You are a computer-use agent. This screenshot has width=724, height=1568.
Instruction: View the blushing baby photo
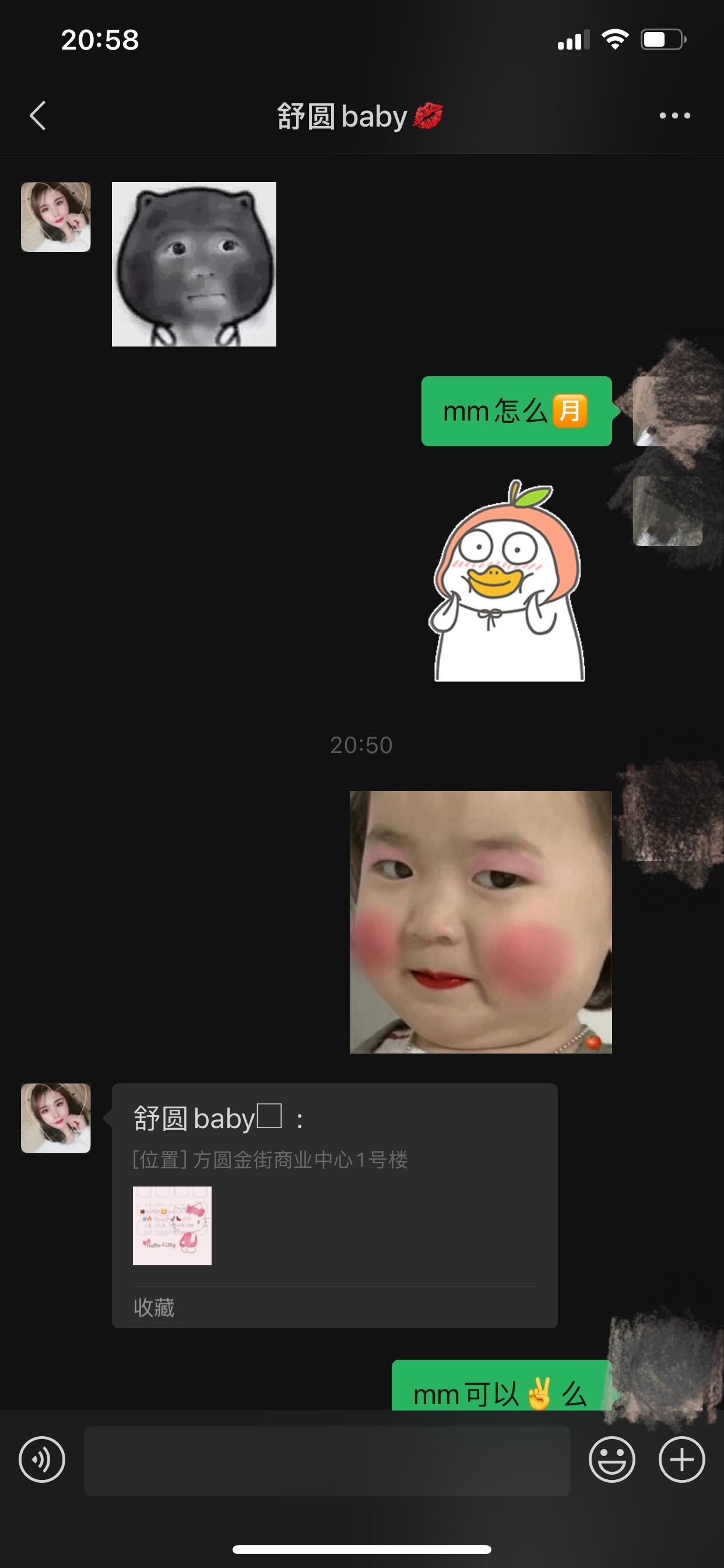tap(481, 922)
